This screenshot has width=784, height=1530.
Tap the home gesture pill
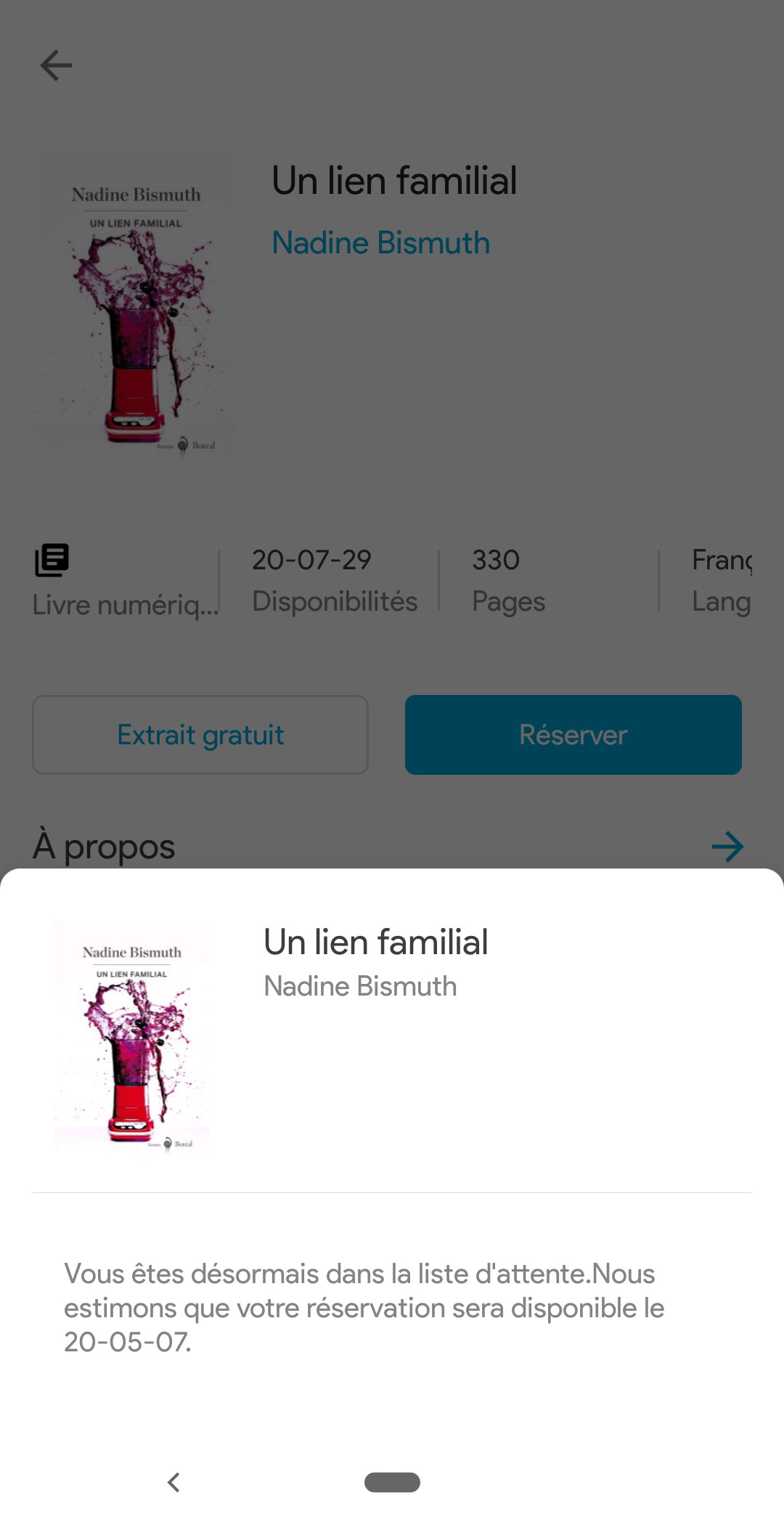coord(392,1484)
